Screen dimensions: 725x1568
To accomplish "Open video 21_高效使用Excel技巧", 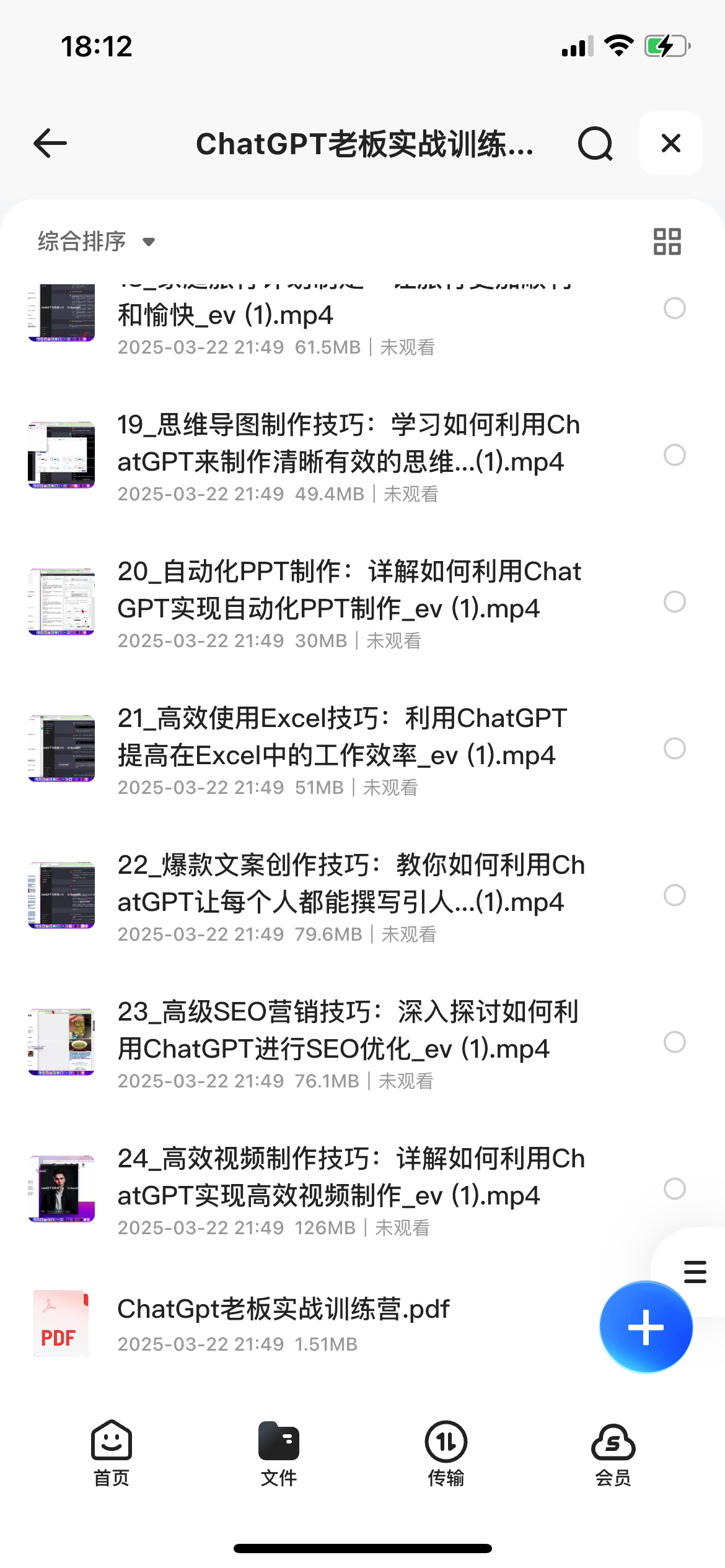I will (341, 738).
